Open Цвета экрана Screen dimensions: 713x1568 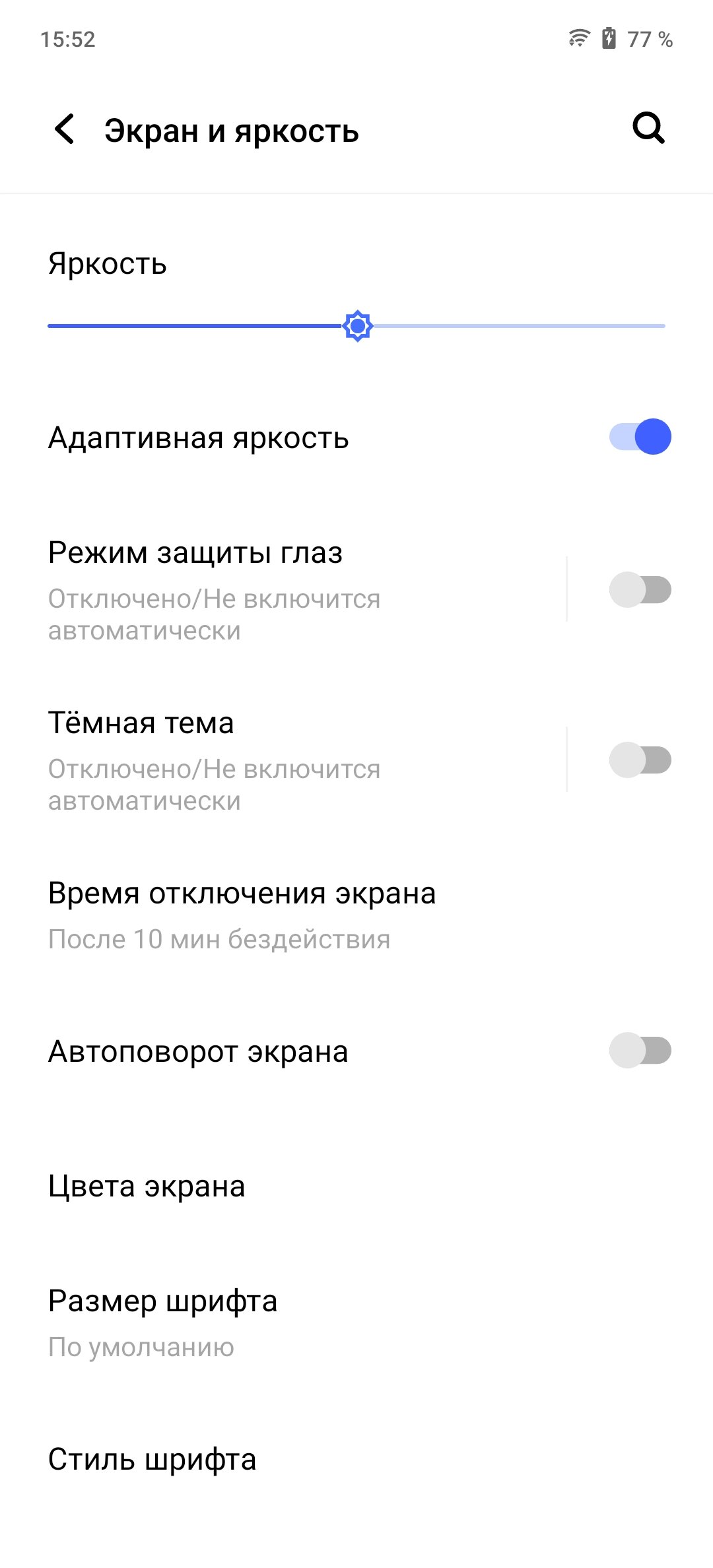point(356,1186)
